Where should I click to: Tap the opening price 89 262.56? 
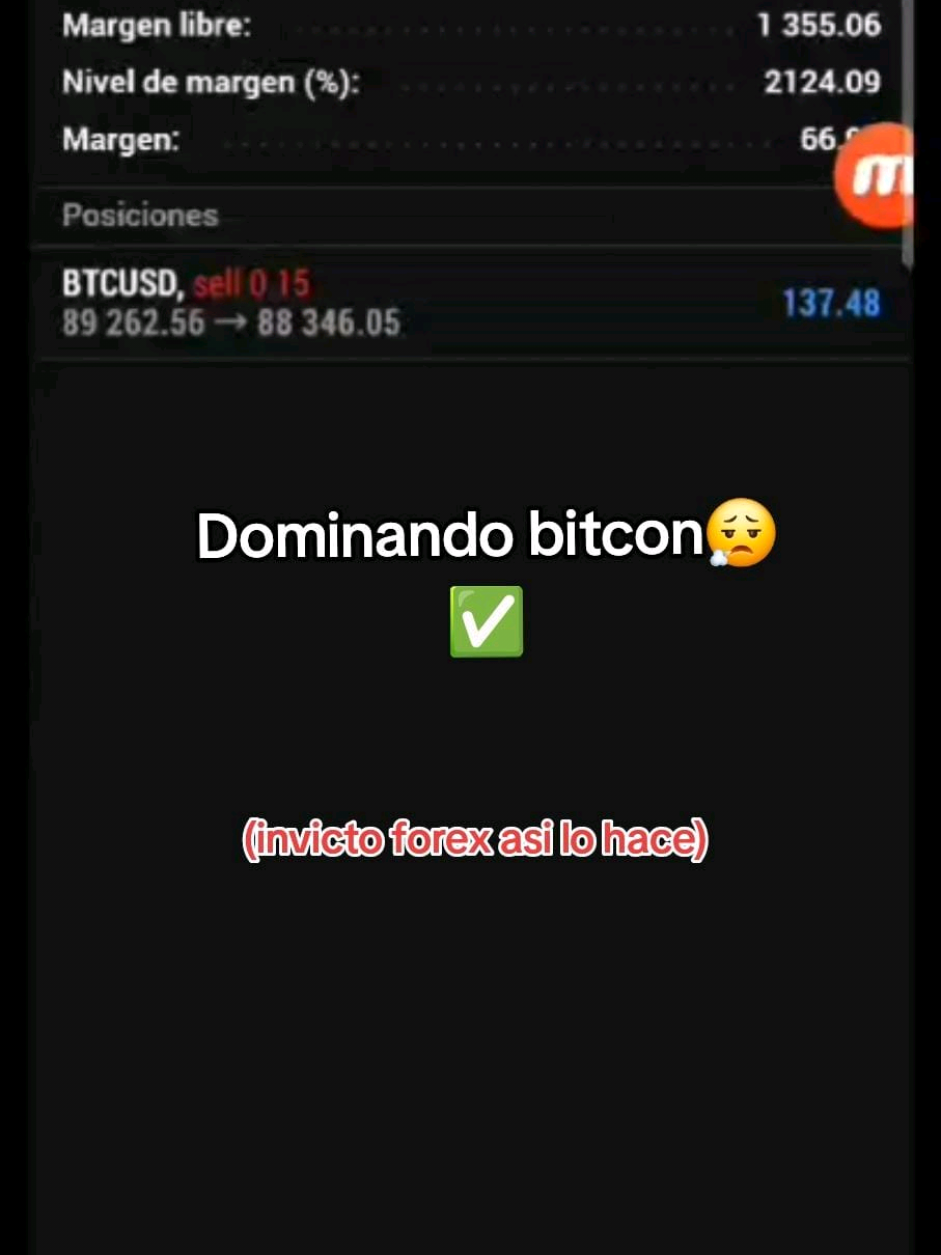131,322
